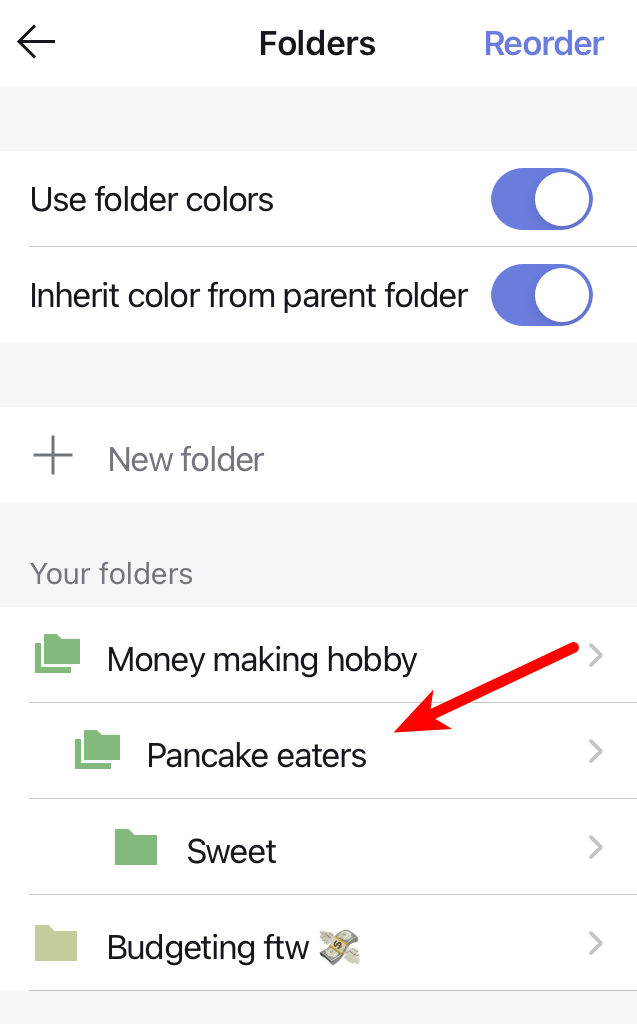Toggle Inherit color from parent folder
Viewport: 637px width, 1024px height.
541,296
